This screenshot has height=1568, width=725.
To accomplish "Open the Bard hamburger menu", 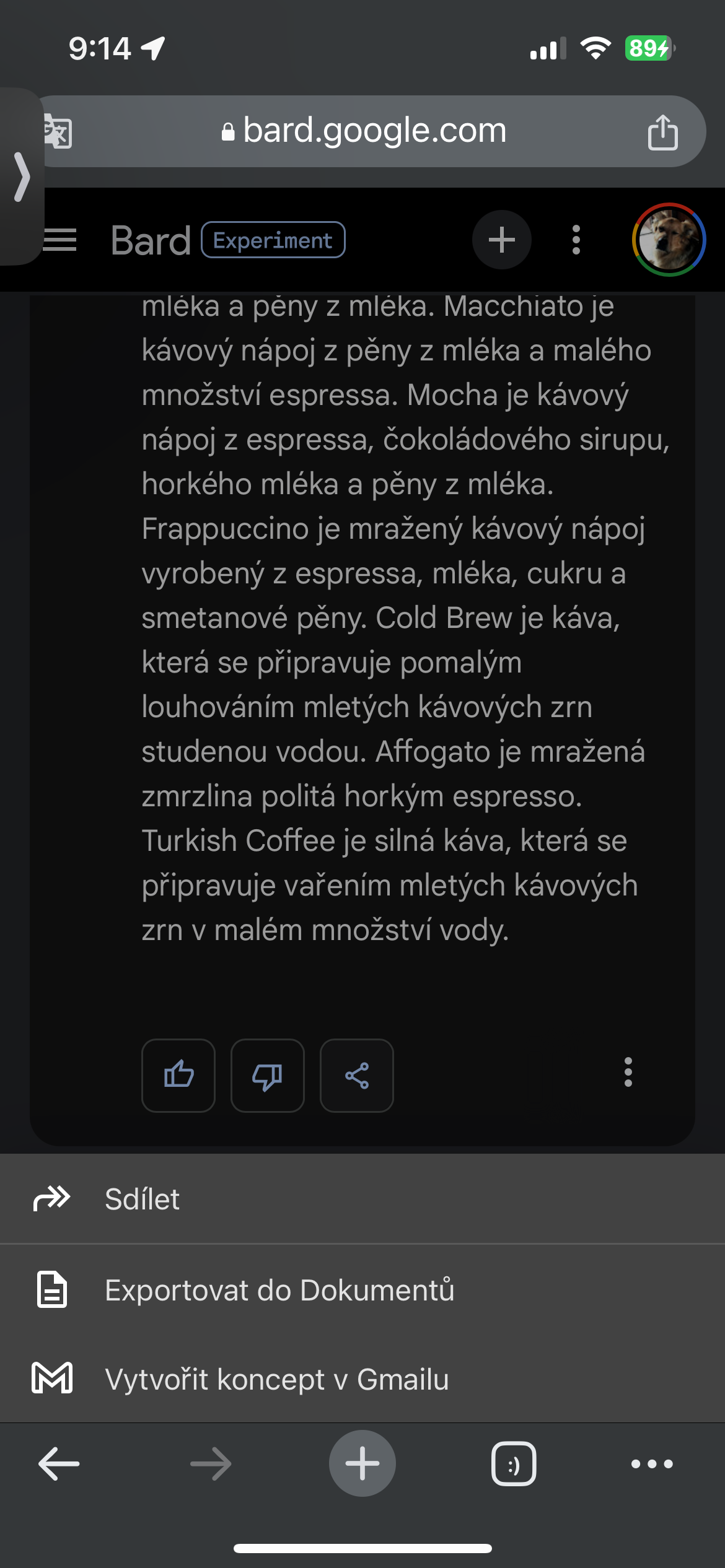I will (60, 240).
